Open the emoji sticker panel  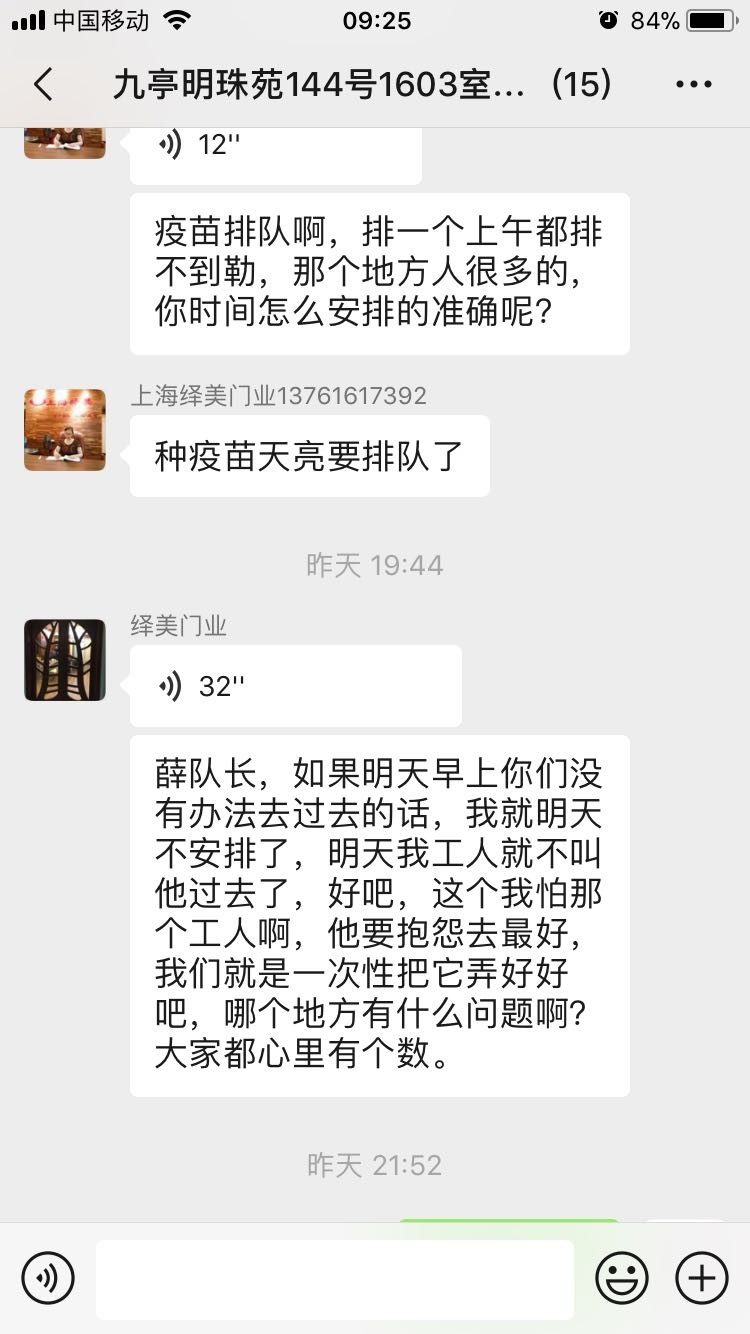point(622,1278)
